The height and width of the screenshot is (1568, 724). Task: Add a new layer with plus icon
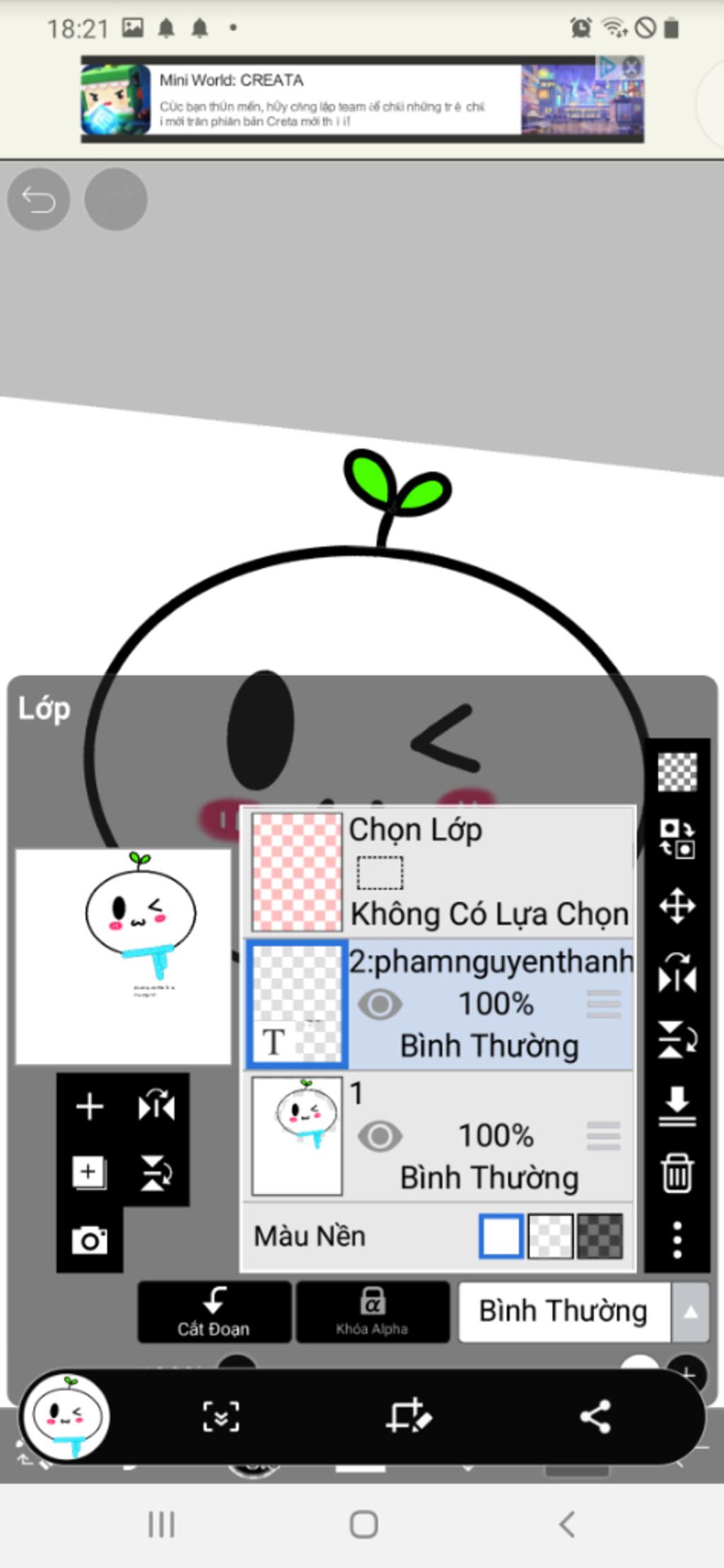tap(90, 1106)
